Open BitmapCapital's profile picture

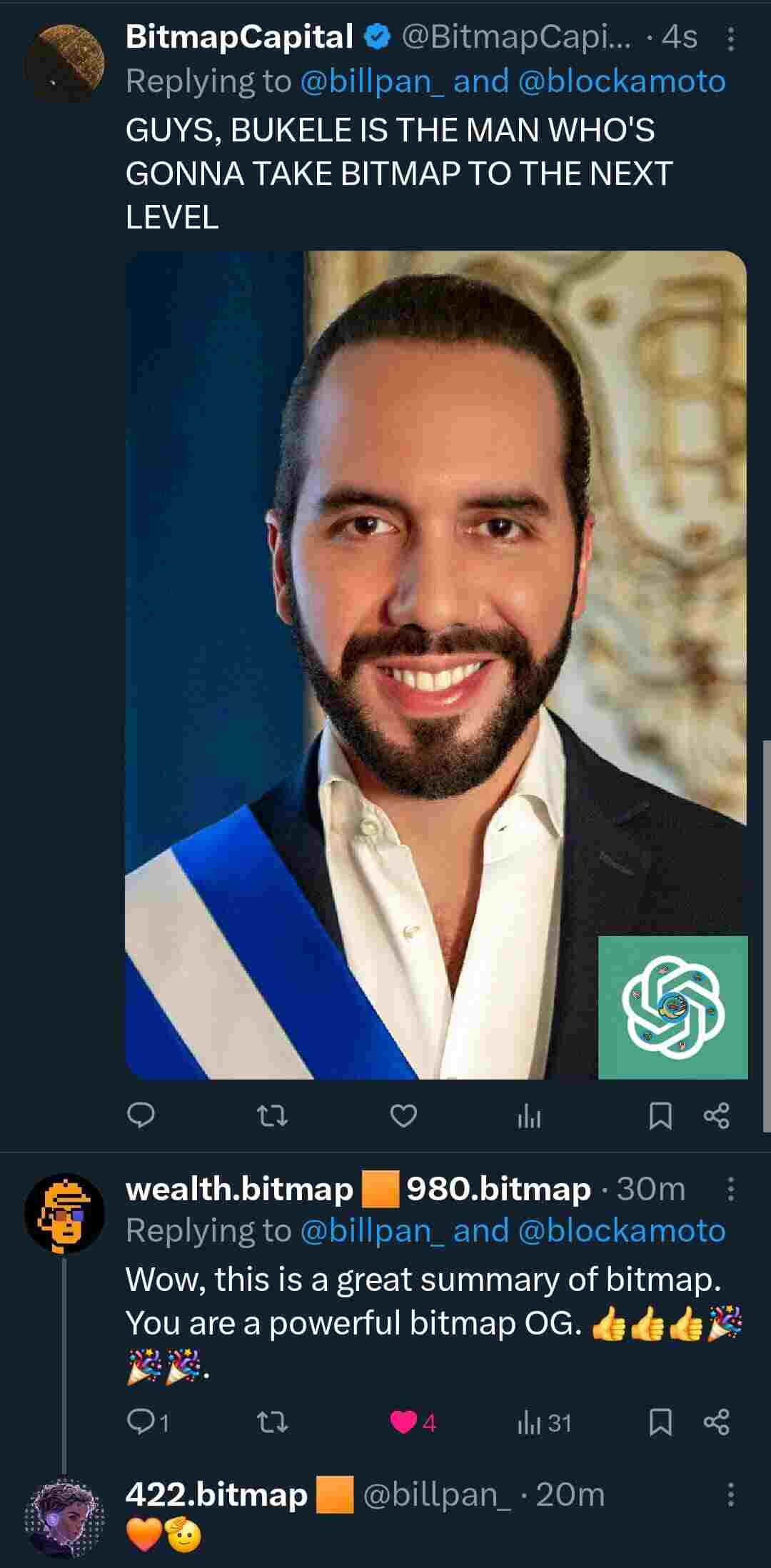(64, 63)
